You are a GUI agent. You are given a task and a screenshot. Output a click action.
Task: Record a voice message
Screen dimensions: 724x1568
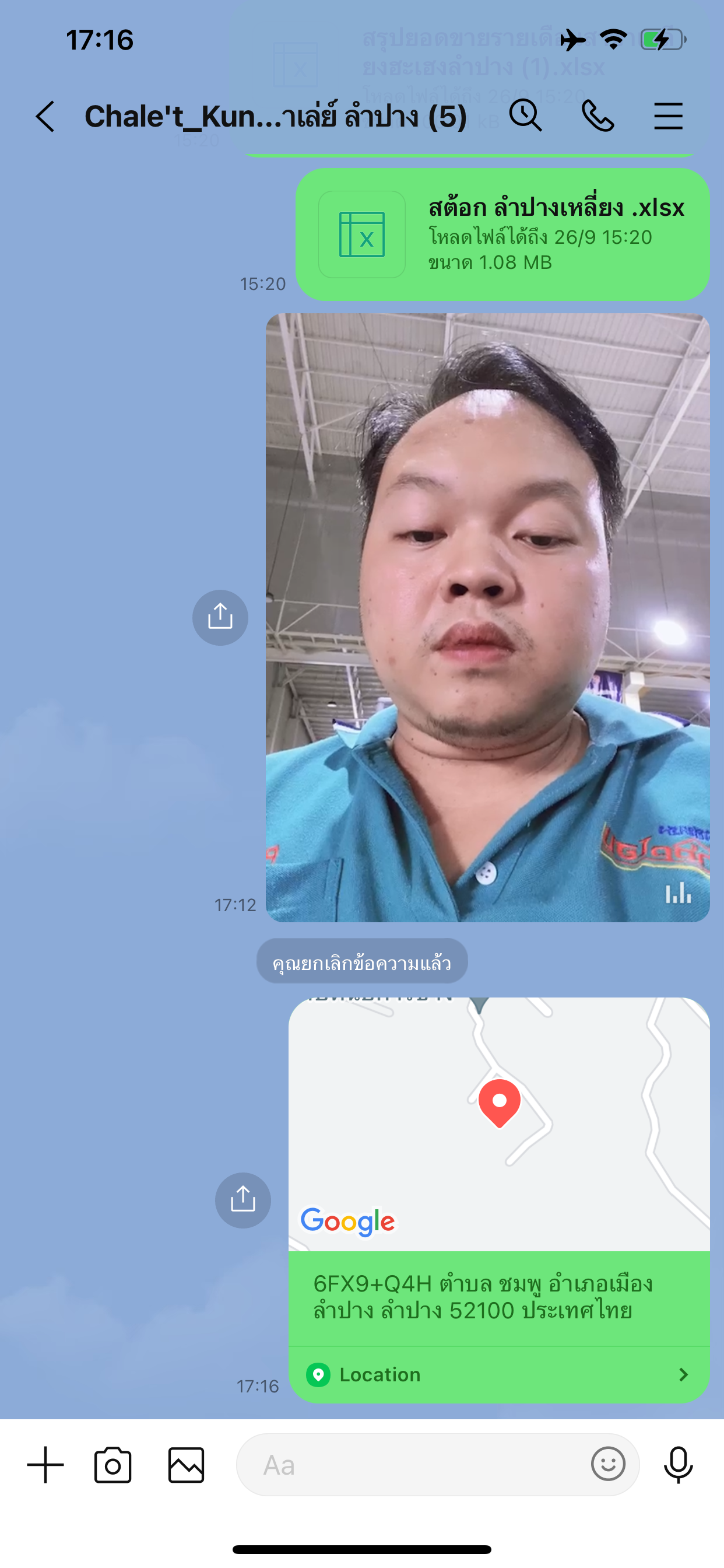[678, 1465]
